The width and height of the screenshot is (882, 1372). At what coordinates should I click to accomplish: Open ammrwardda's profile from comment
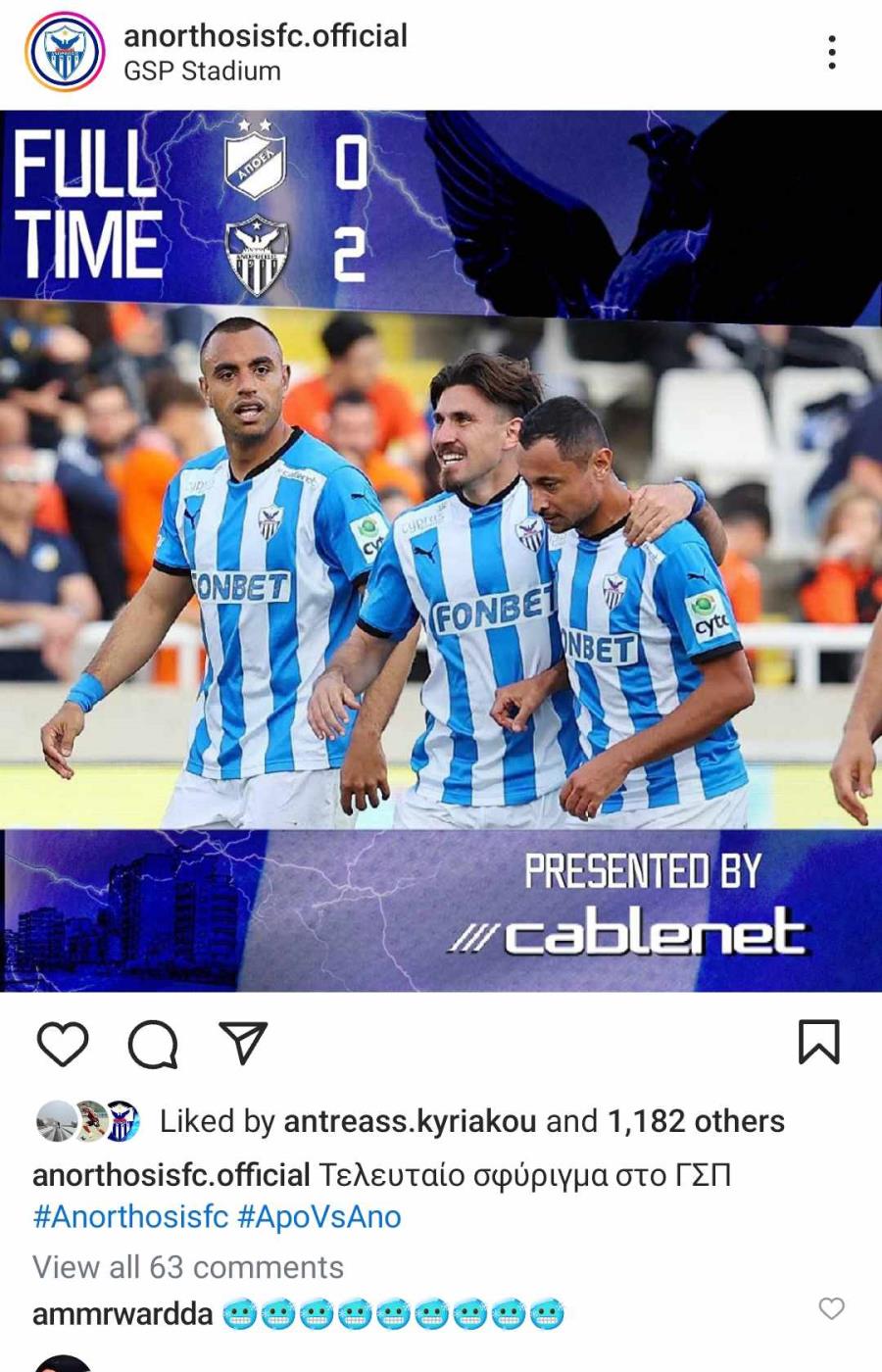122,1313
